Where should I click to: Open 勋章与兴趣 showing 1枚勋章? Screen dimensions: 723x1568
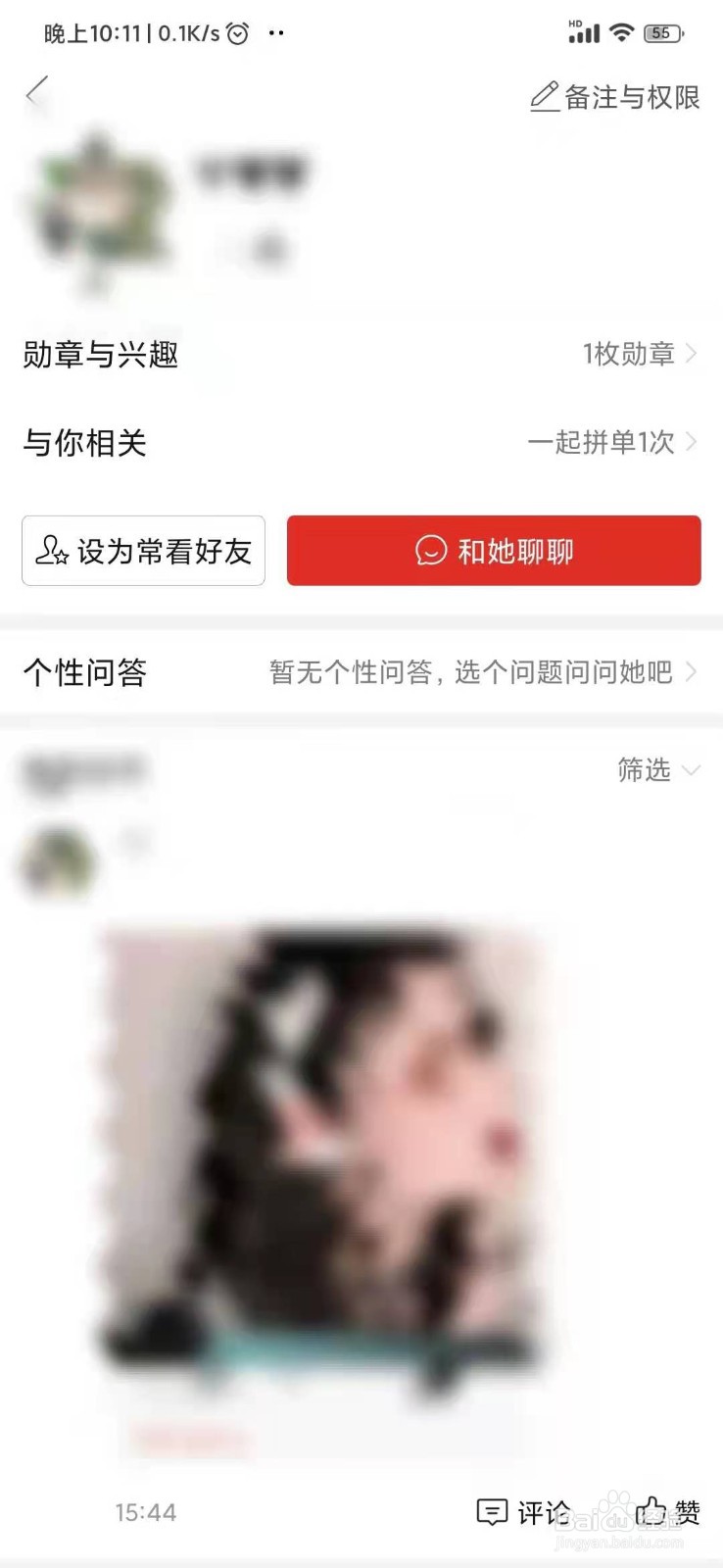pyautogui.click(x=361, y=354)
